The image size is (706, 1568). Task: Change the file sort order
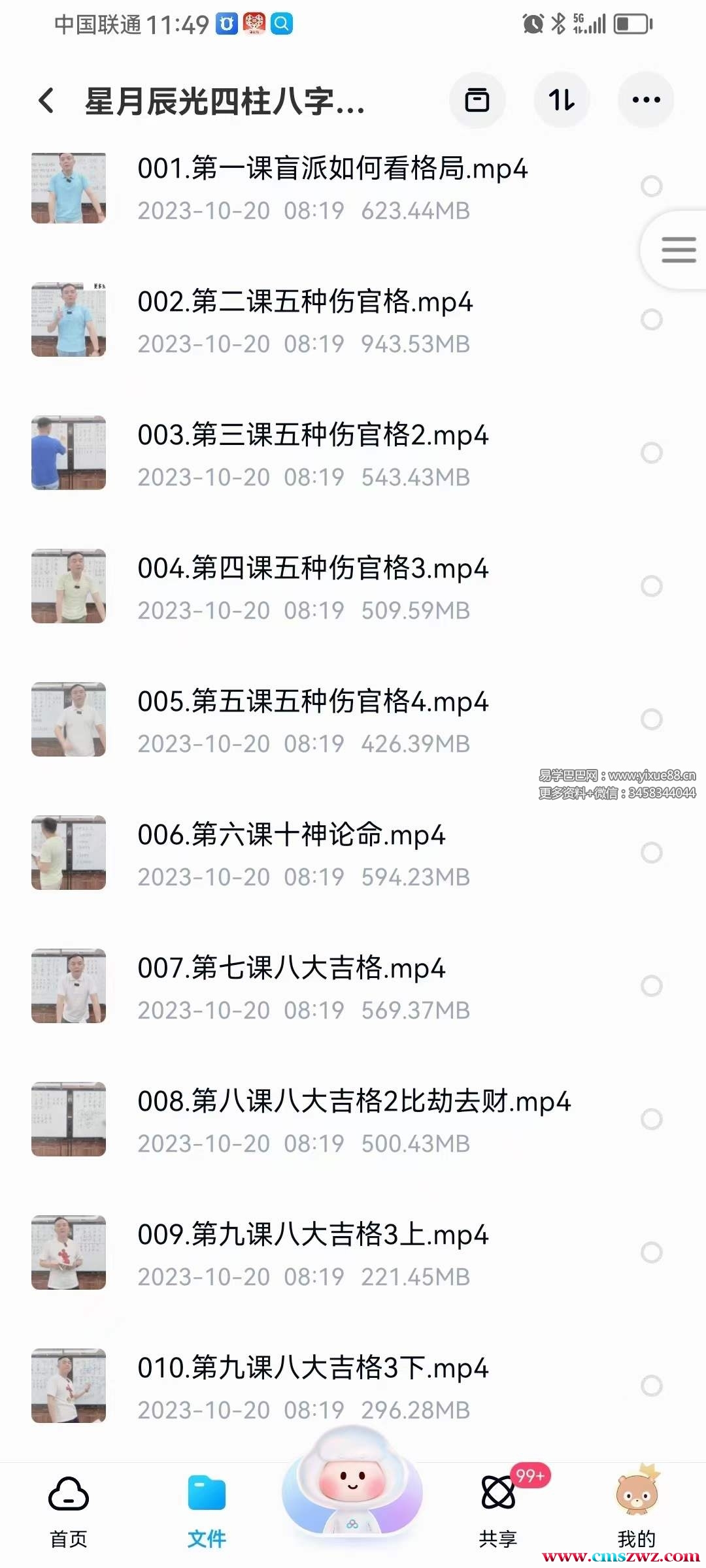tap(562, 100)
